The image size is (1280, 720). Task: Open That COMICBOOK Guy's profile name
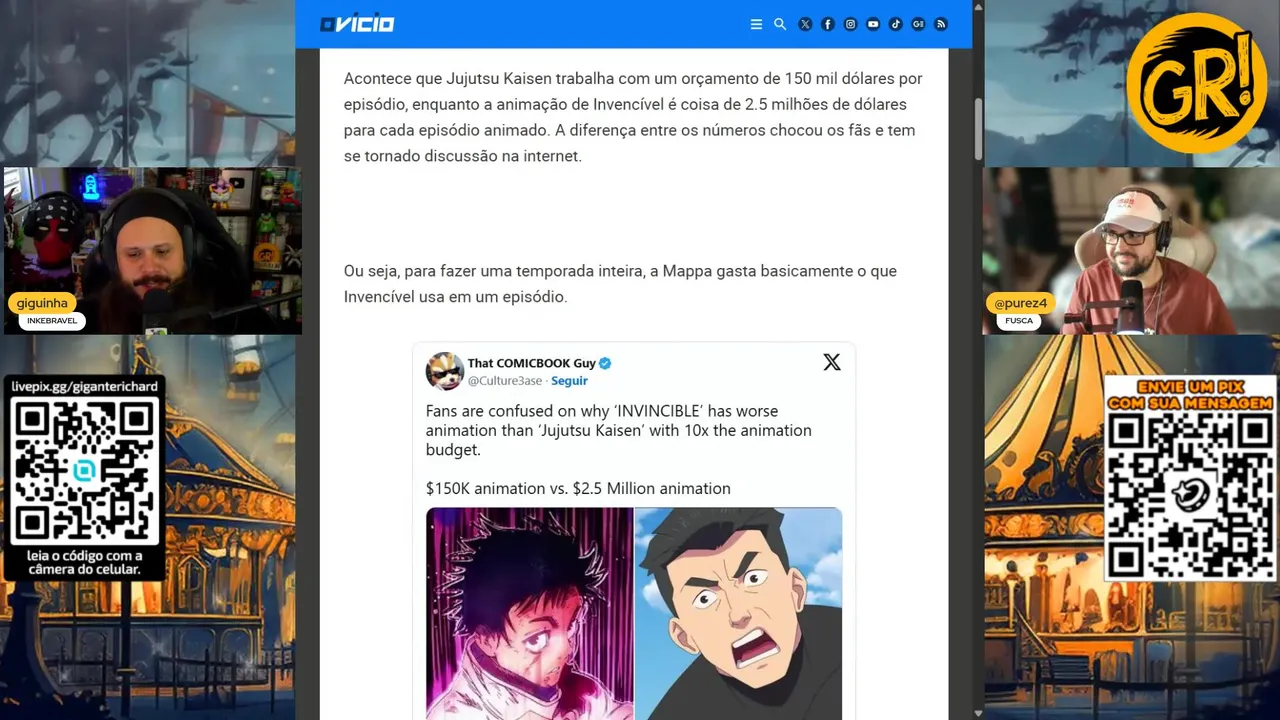[531, 363]
